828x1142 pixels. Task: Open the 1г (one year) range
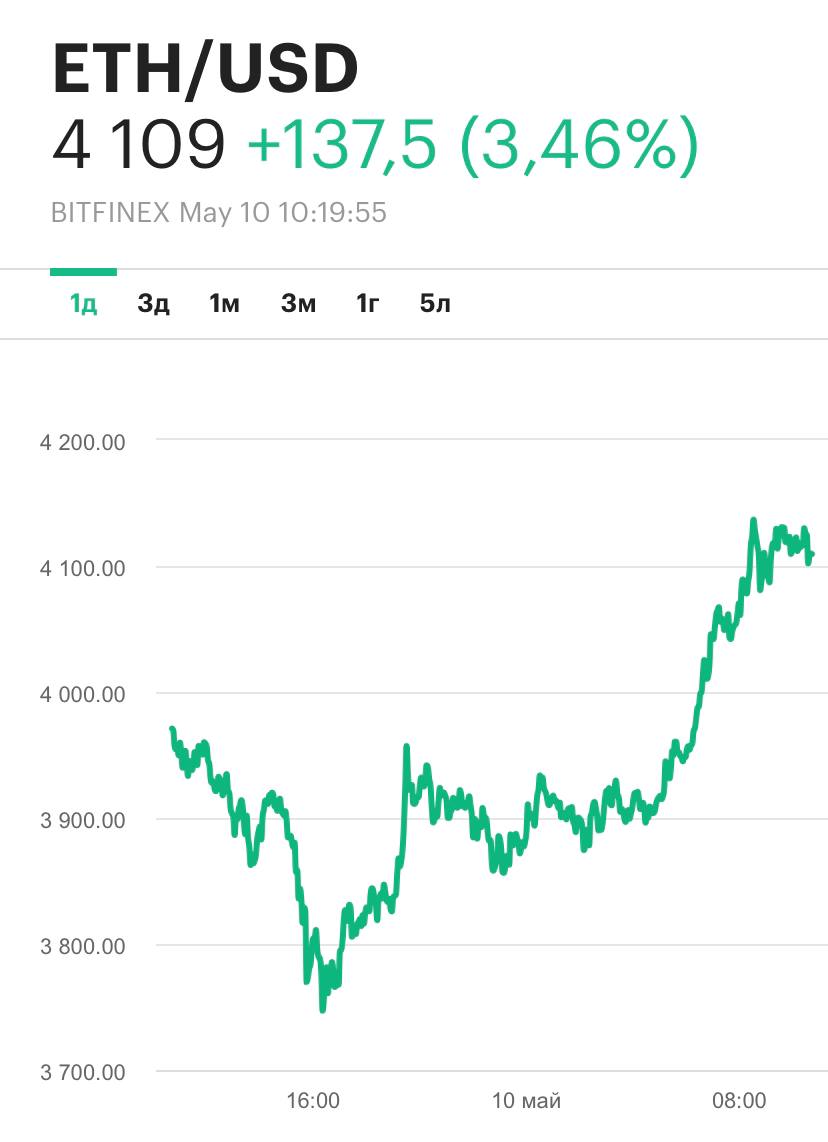[367, 304]
